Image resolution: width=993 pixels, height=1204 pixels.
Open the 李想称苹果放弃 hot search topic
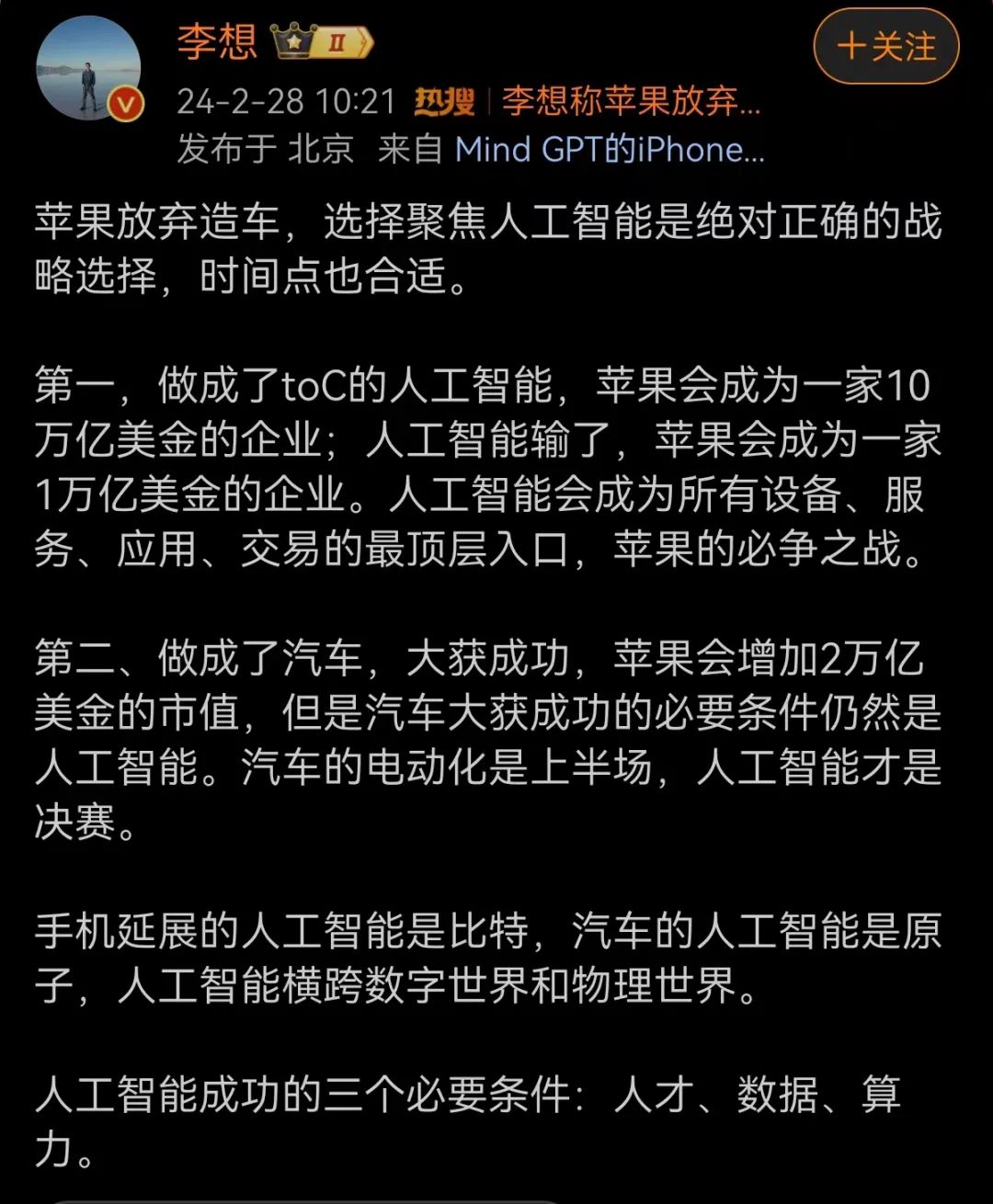(631, 101)
